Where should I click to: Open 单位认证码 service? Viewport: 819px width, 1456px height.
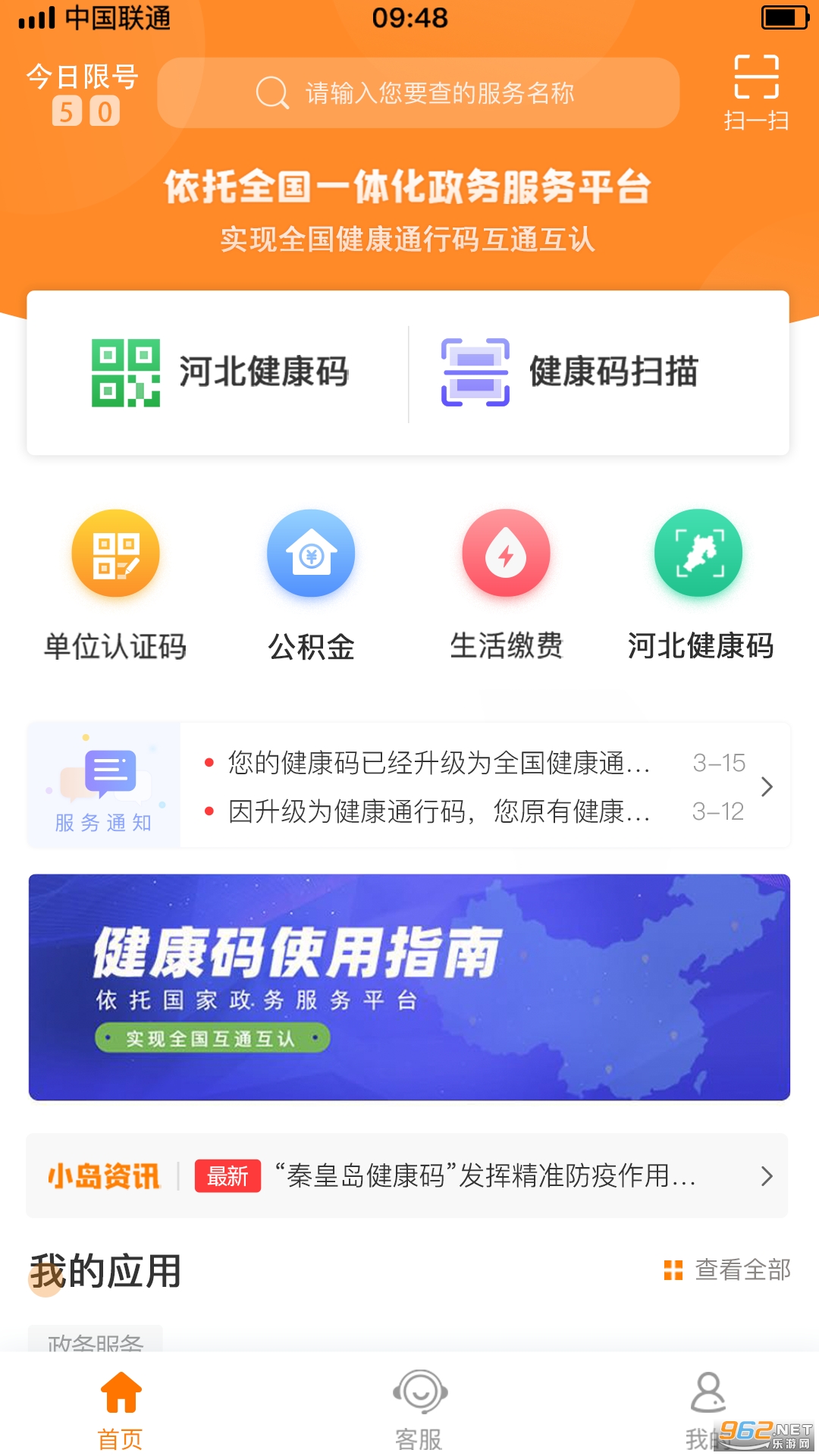[x=115, y=584]
